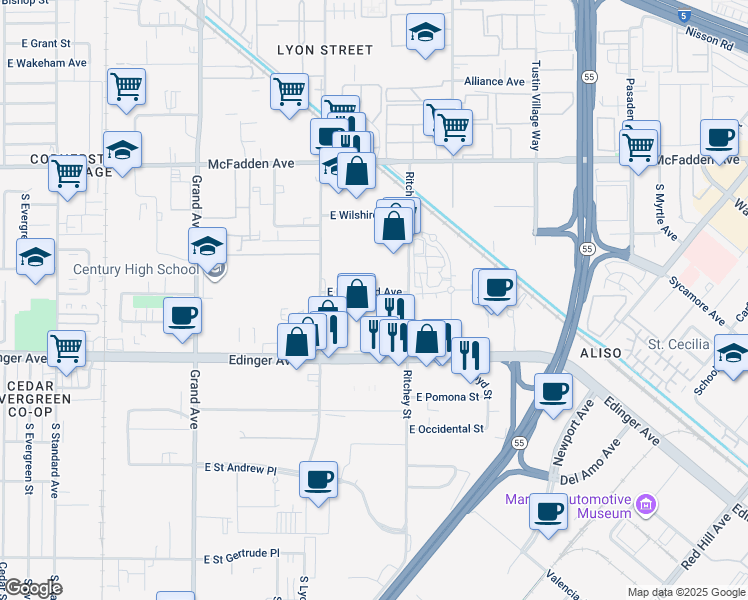Open the cafe marker near Nisson Rd
The image size is (748, 600).
coord(719,138)
